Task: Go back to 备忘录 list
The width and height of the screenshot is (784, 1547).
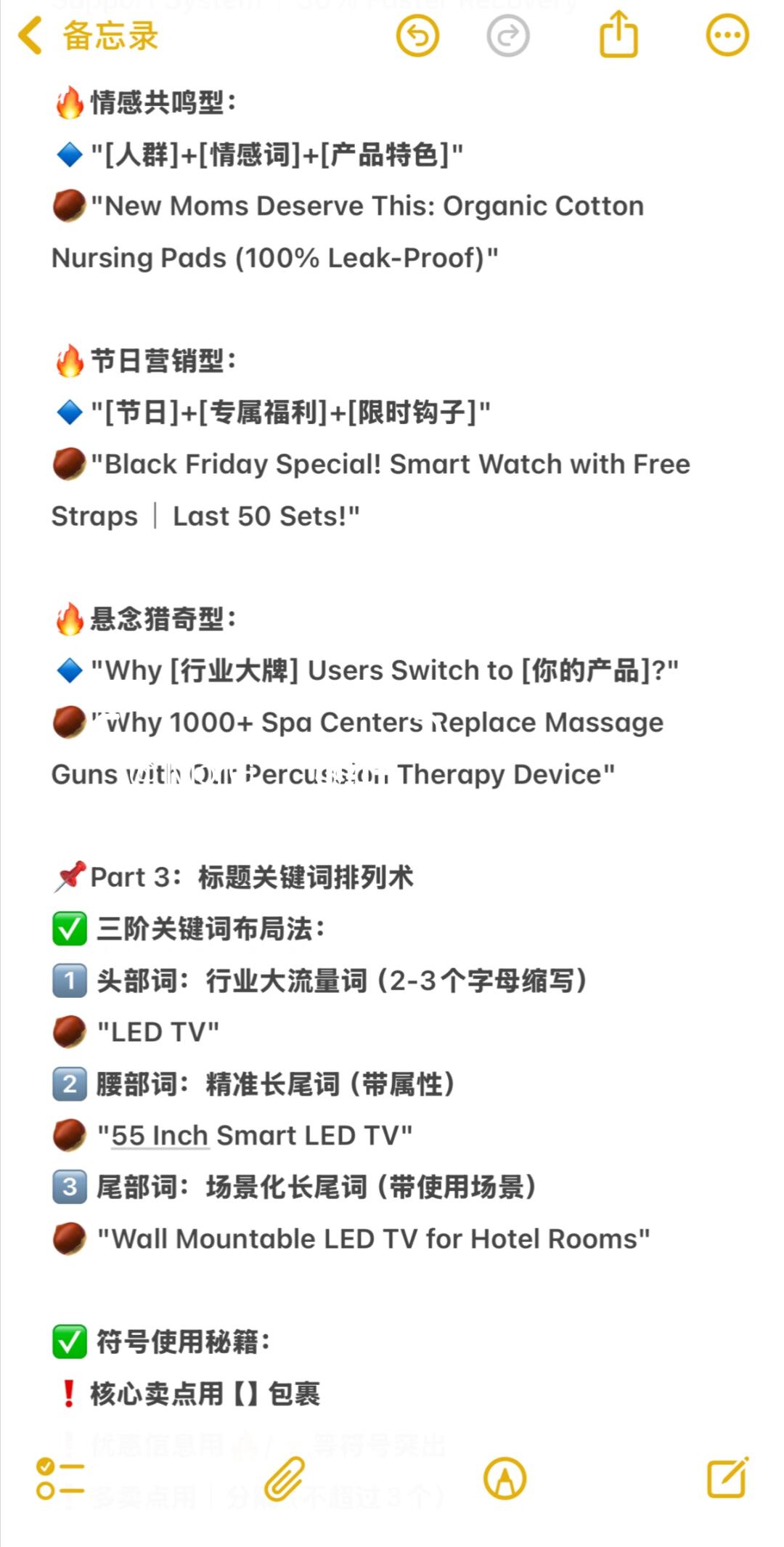Action: [87, 36]
